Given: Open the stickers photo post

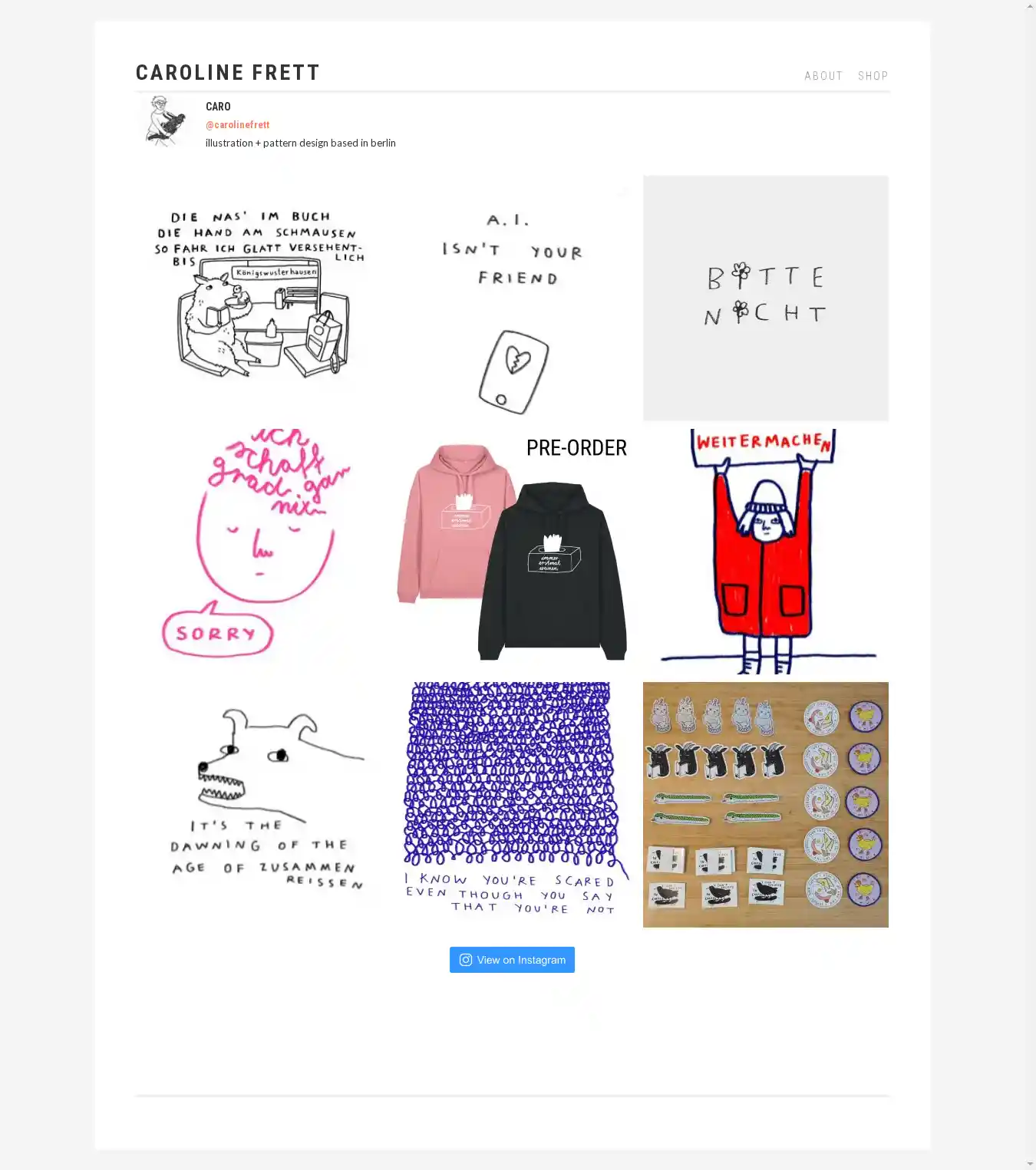Looking at the screenshot, I should (x=765, y=804).
